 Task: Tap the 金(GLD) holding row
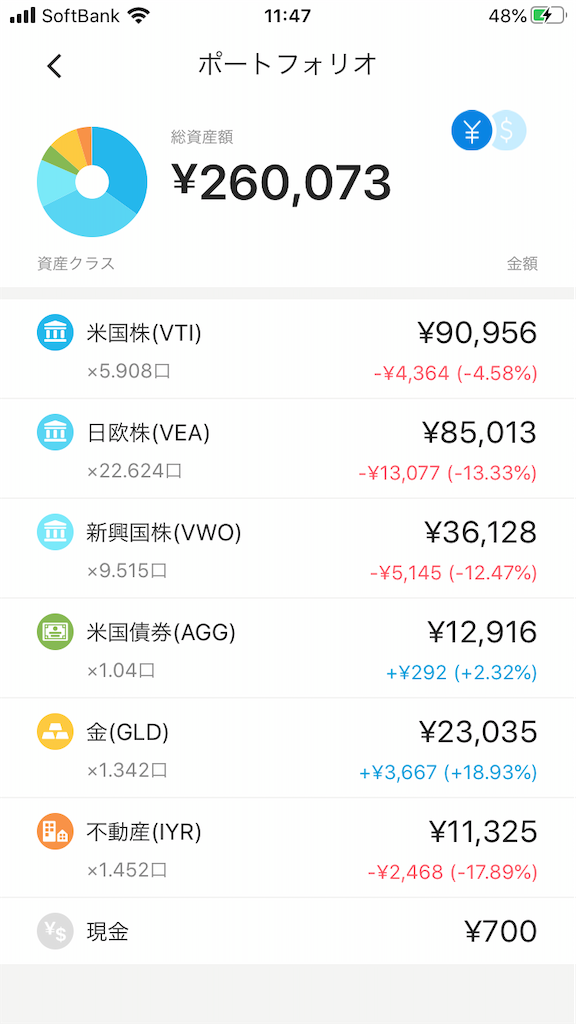click(x=288, y=748)
